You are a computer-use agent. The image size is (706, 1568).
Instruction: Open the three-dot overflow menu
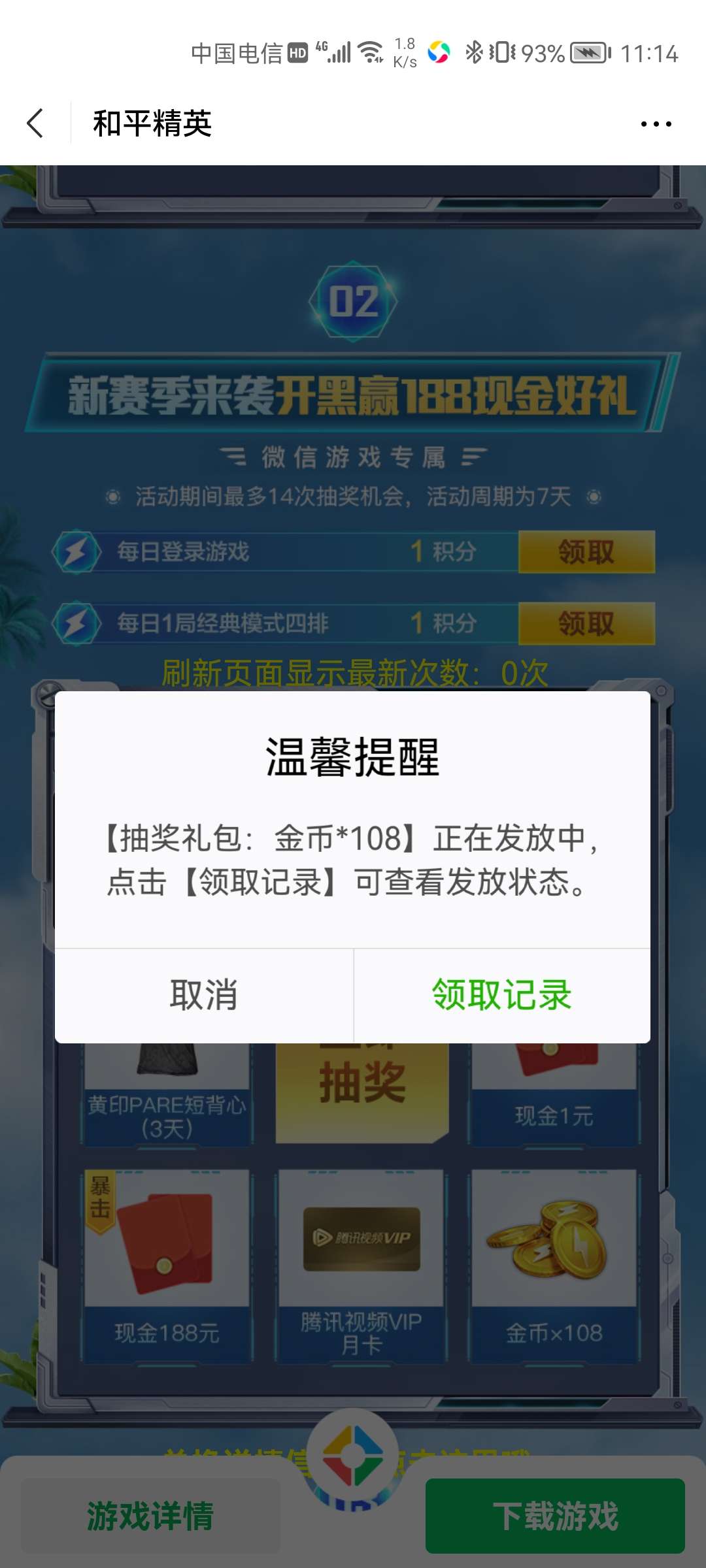pos(656,124)
